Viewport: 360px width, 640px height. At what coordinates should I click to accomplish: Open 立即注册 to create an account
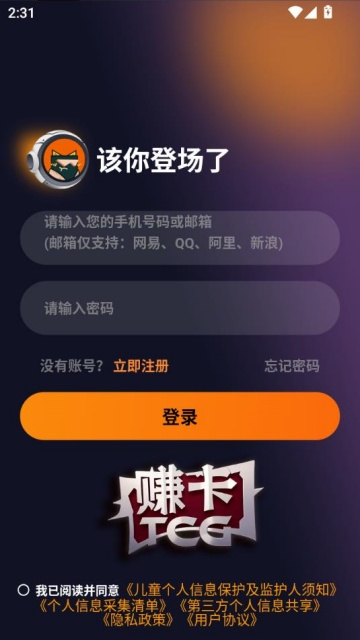pyautogui.click(x=141, y=366)
